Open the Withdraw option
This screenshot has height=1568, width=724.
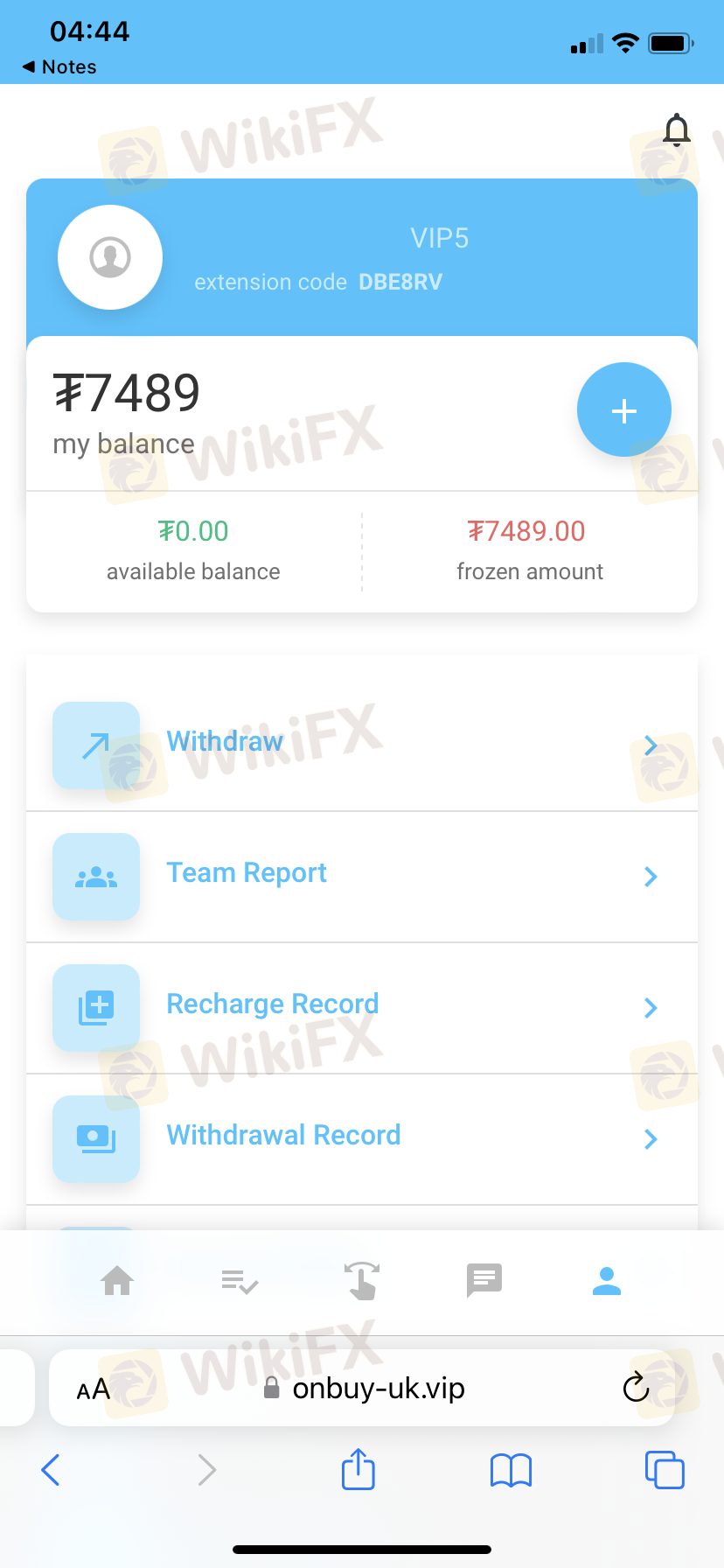tap(362, 745)
